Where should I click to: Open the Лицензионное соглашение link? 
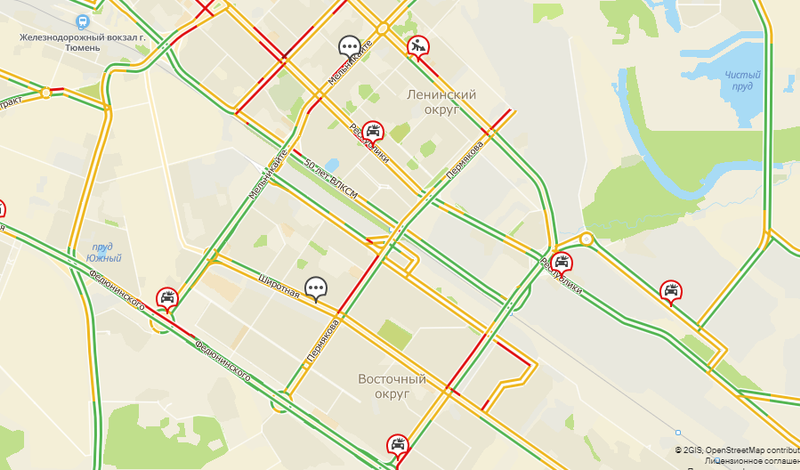[x=752, y=461]
